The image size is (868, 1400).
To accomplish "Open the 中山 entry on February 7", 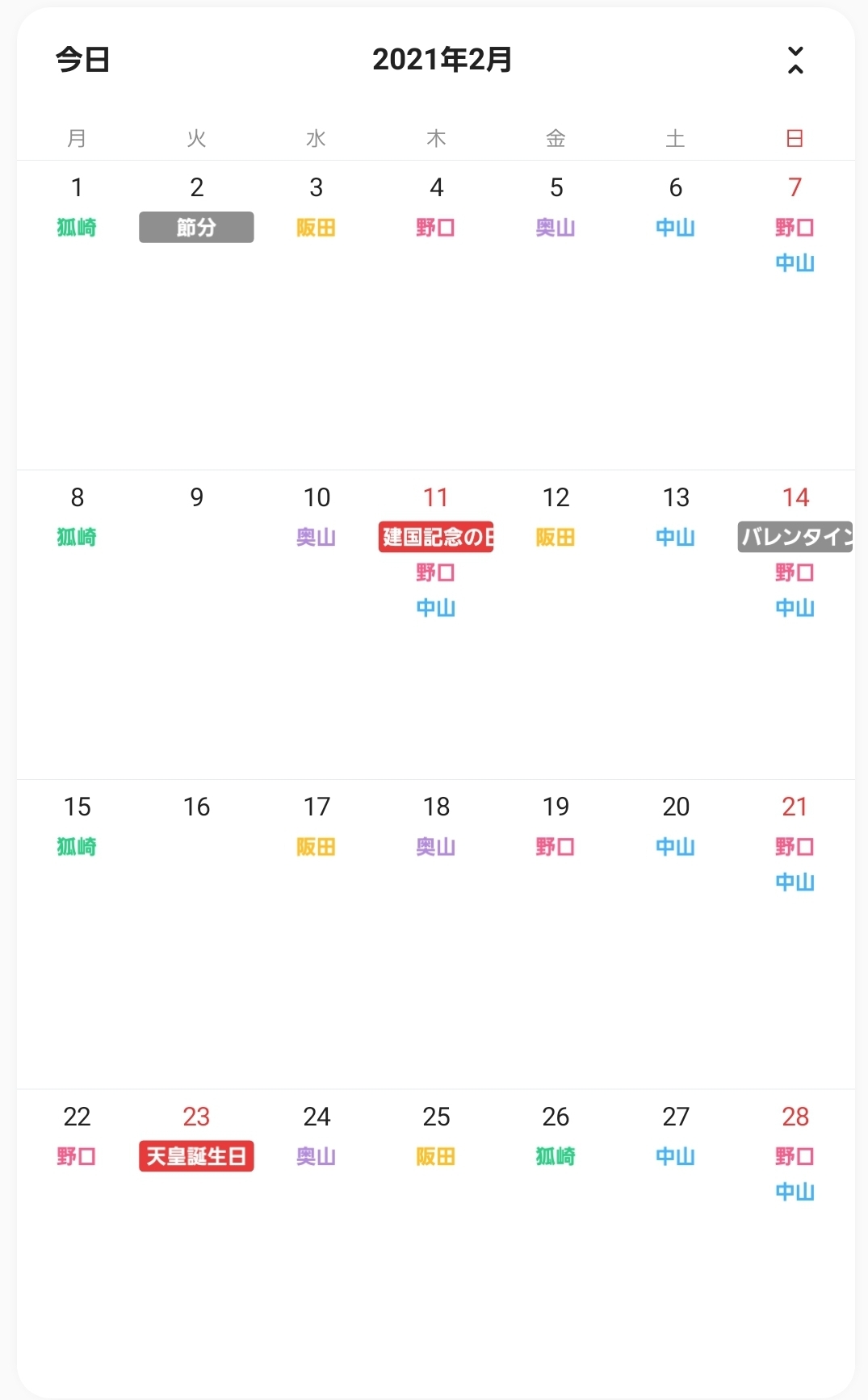I will (795, 263).
